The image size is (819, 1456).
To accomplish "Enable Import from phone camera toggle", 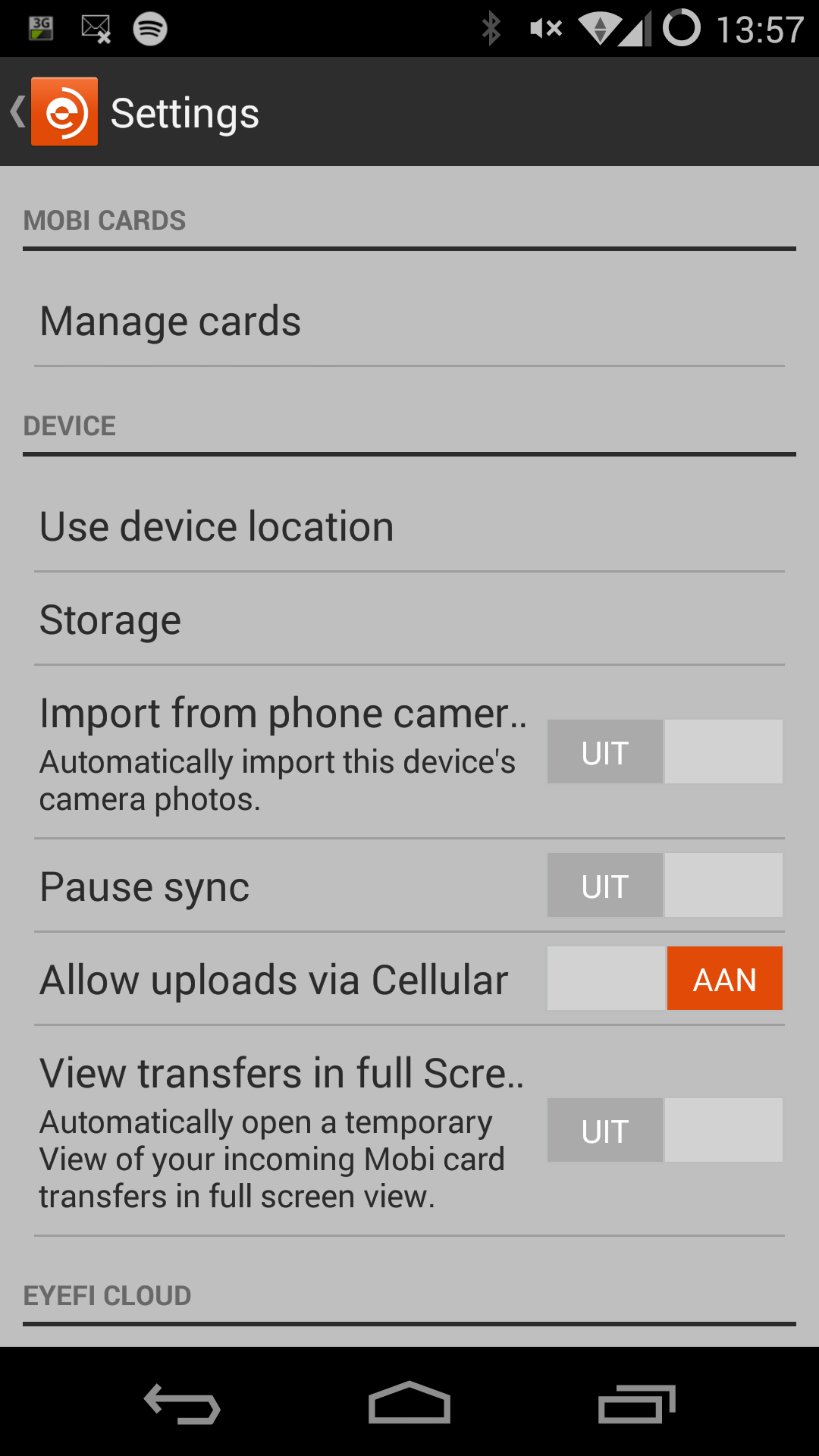I will (x=664, y=752).
